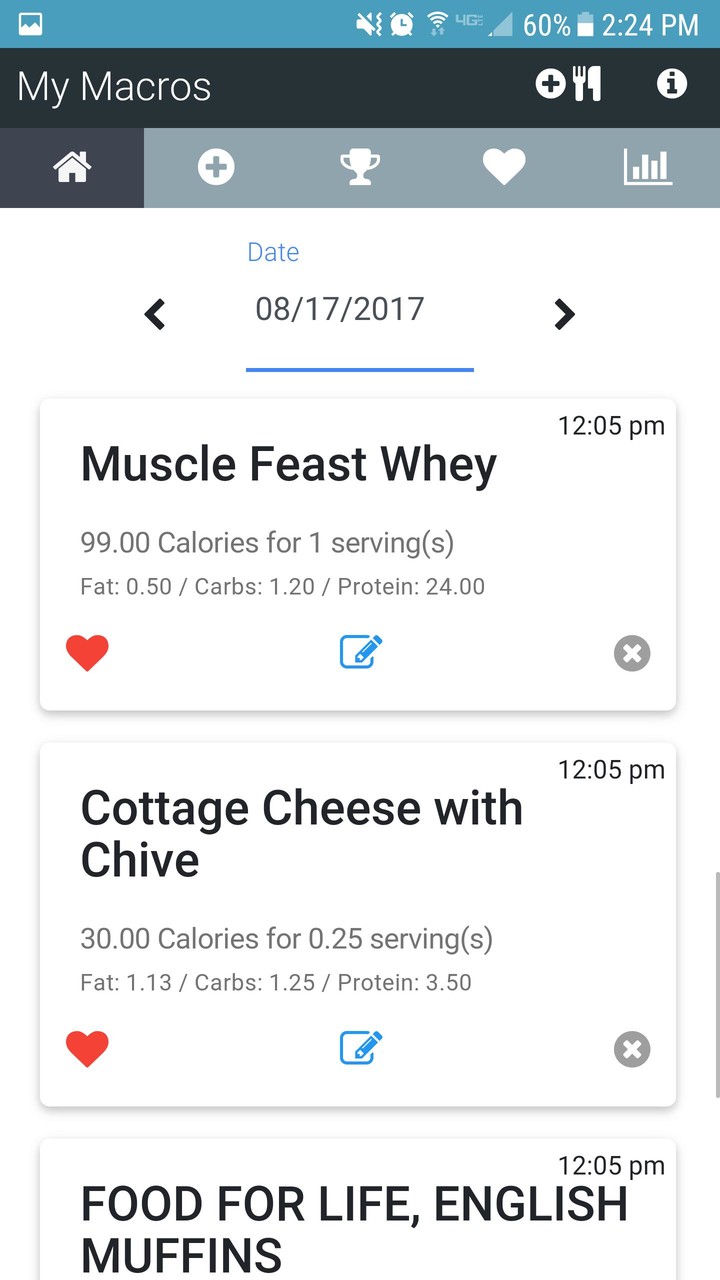Viewport: 720px width, 1280px height.
Task: Toggle favorite heart on Cottage Cheese with Chive
Action: click(87, 1049)
